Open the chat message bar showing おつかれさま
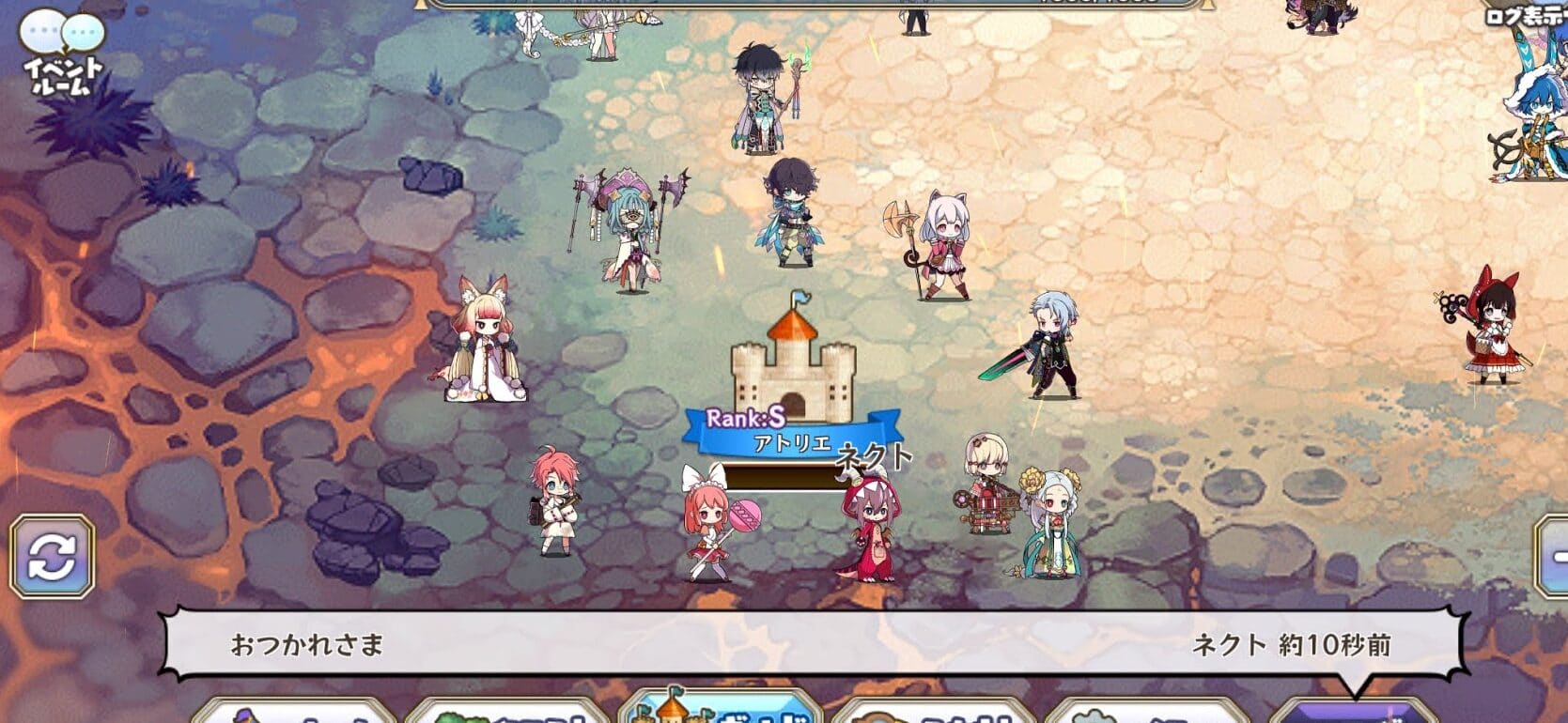The image size is (1568, 723). pyautogui.click(x=813, y=645)
